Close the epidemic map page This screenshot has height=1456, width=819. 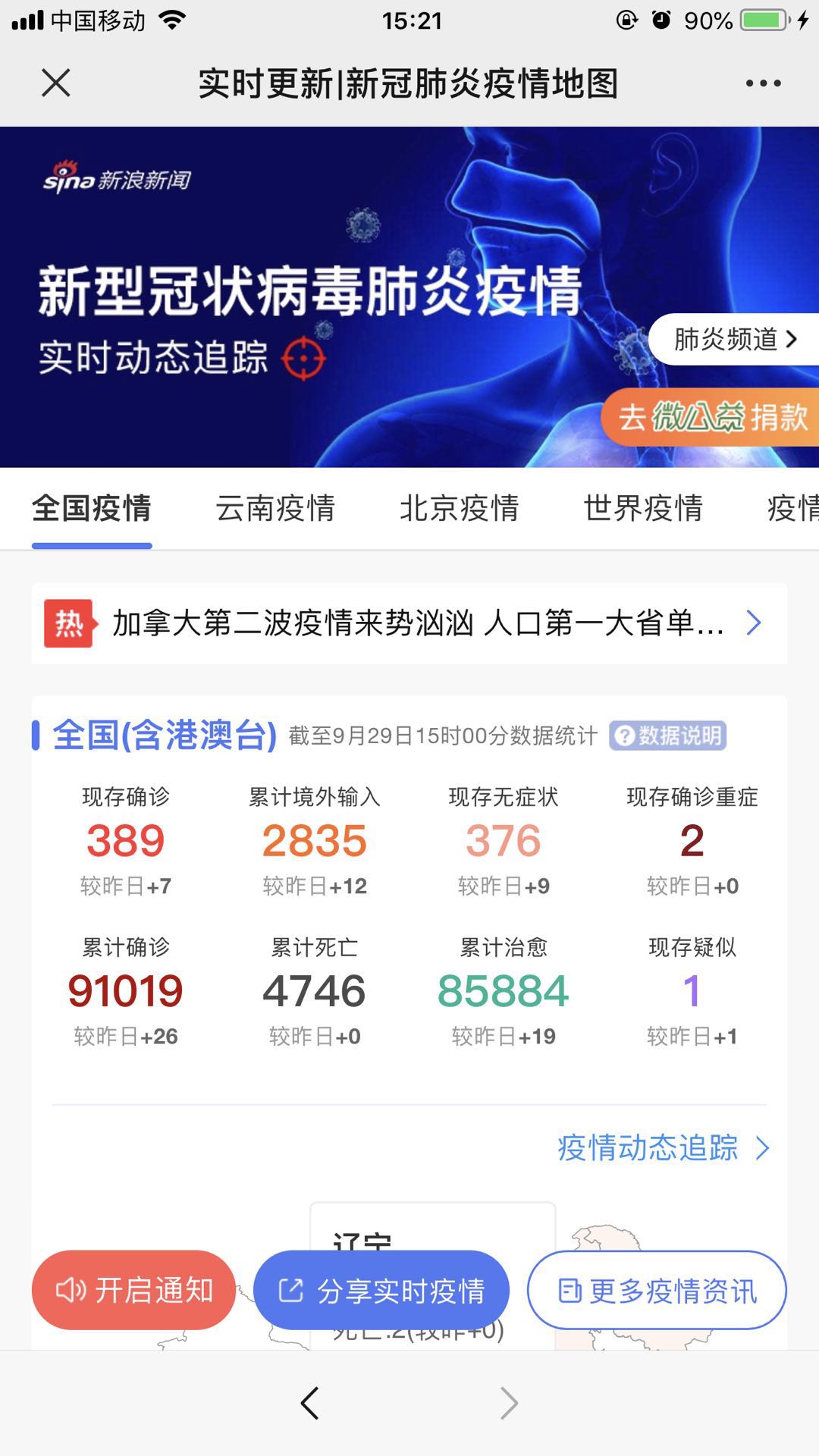tap(55, 83)
